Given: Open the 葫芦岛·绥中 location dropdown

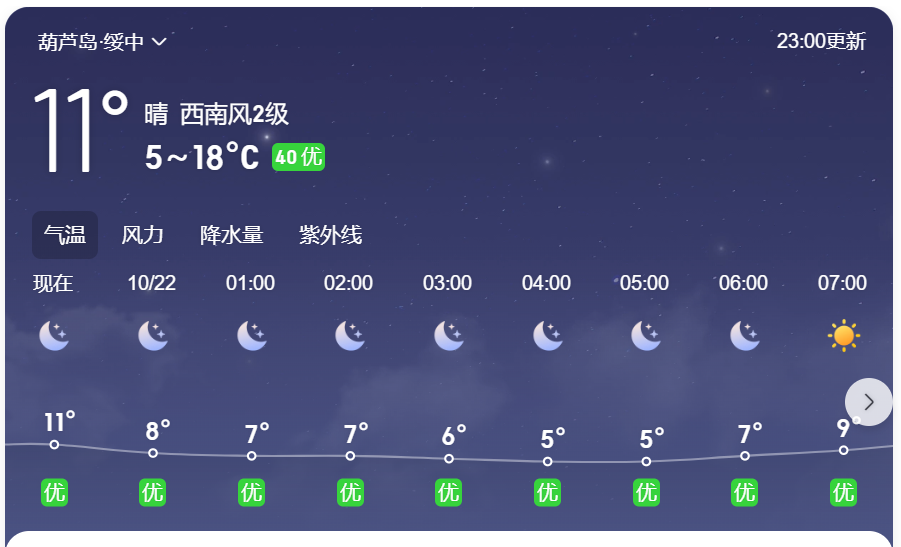Looking at the screenshot, I should pos(102,42).
